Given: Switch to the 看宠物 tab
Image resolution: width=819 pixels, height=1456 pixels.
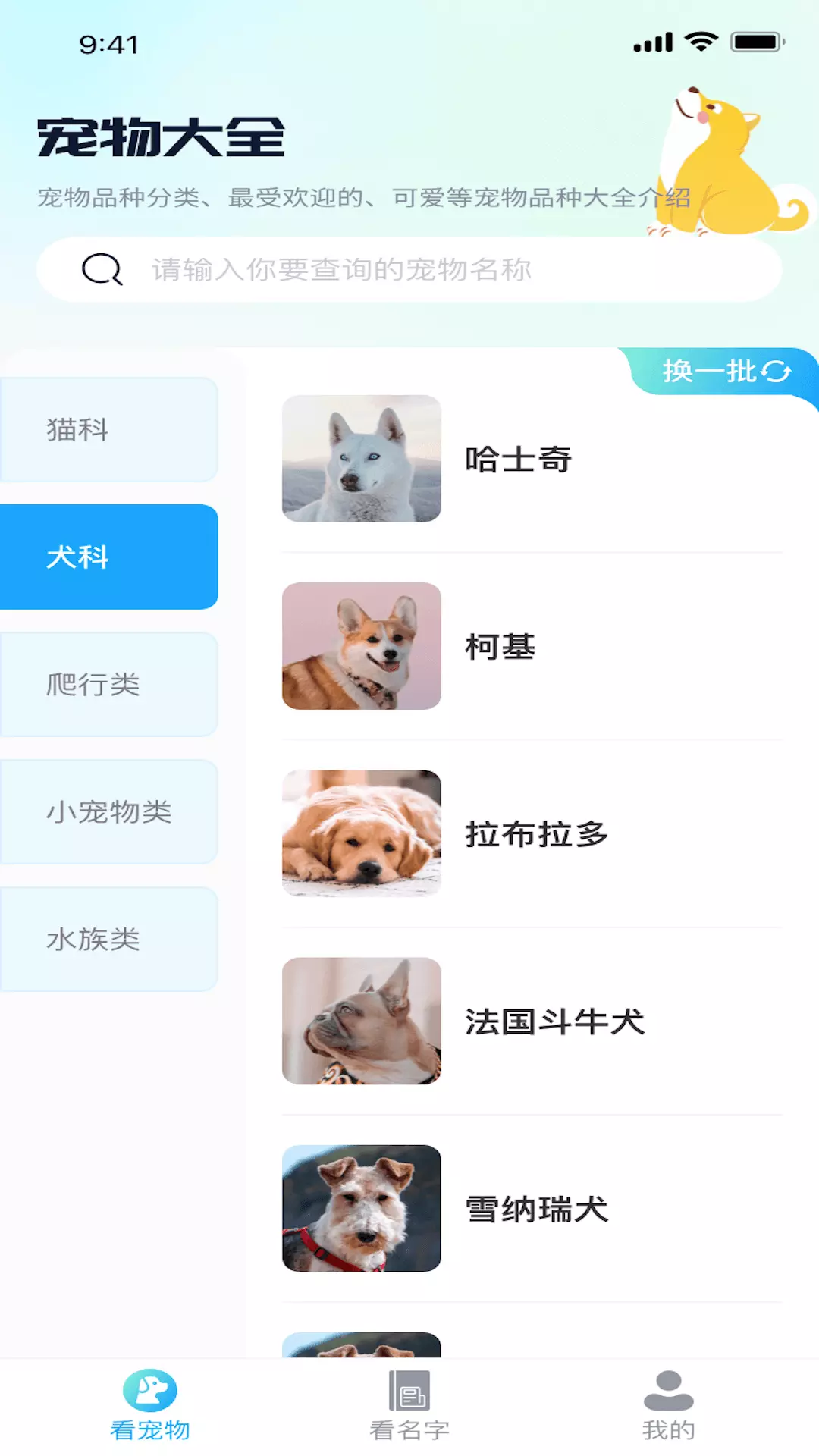Looking at the screenshot, I should 150,1405.
